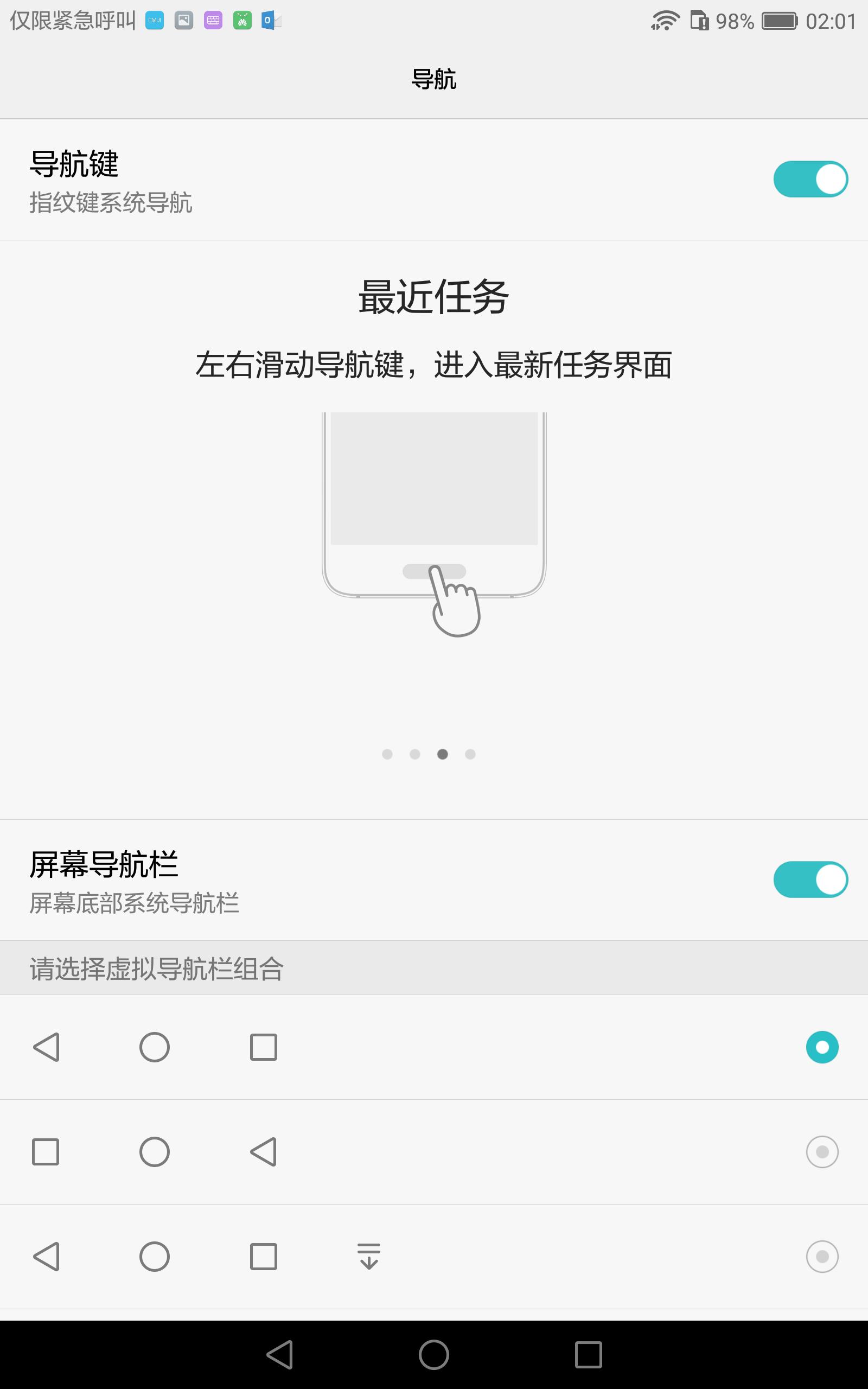Select the four-key navigation bar combo

pos(821,1257)
